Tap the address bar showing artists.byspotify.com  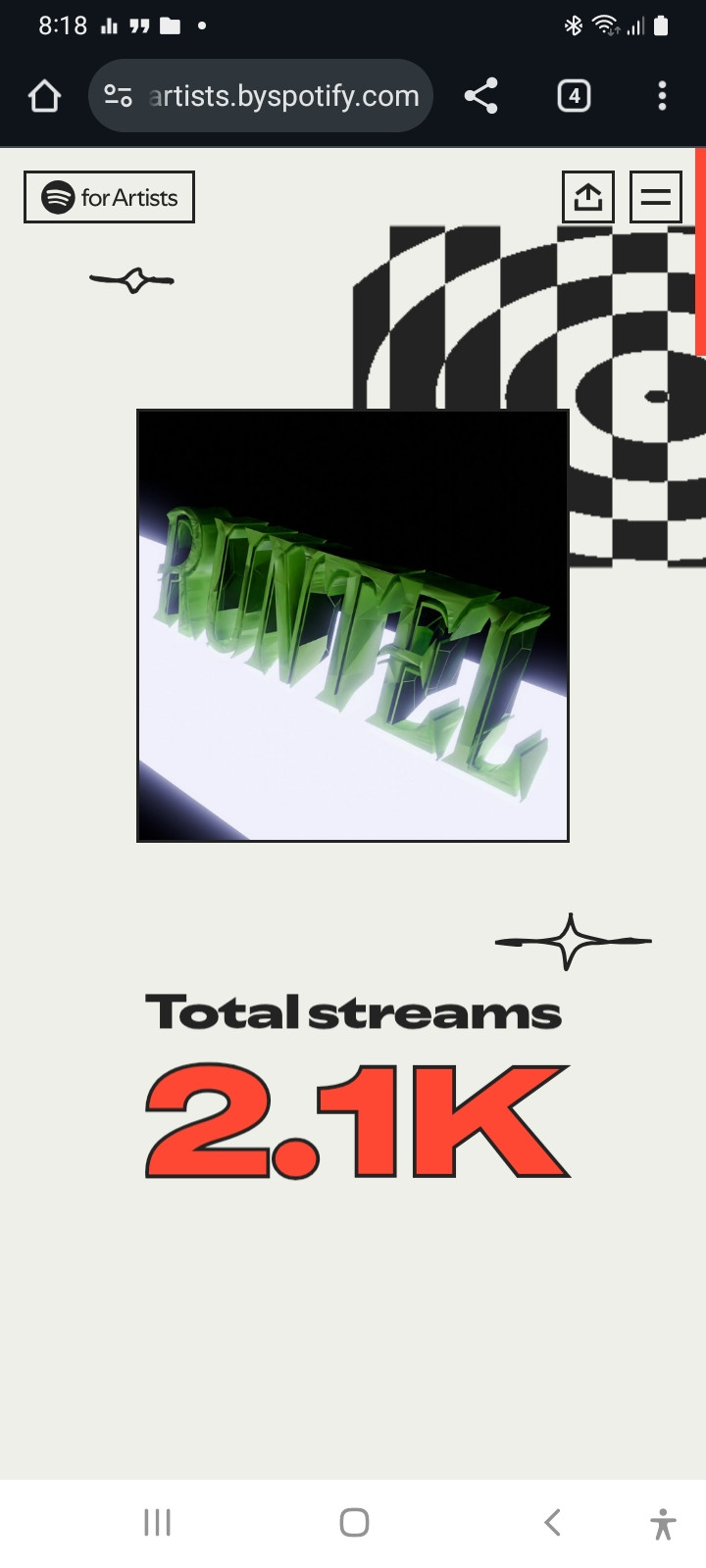point(283,96)
